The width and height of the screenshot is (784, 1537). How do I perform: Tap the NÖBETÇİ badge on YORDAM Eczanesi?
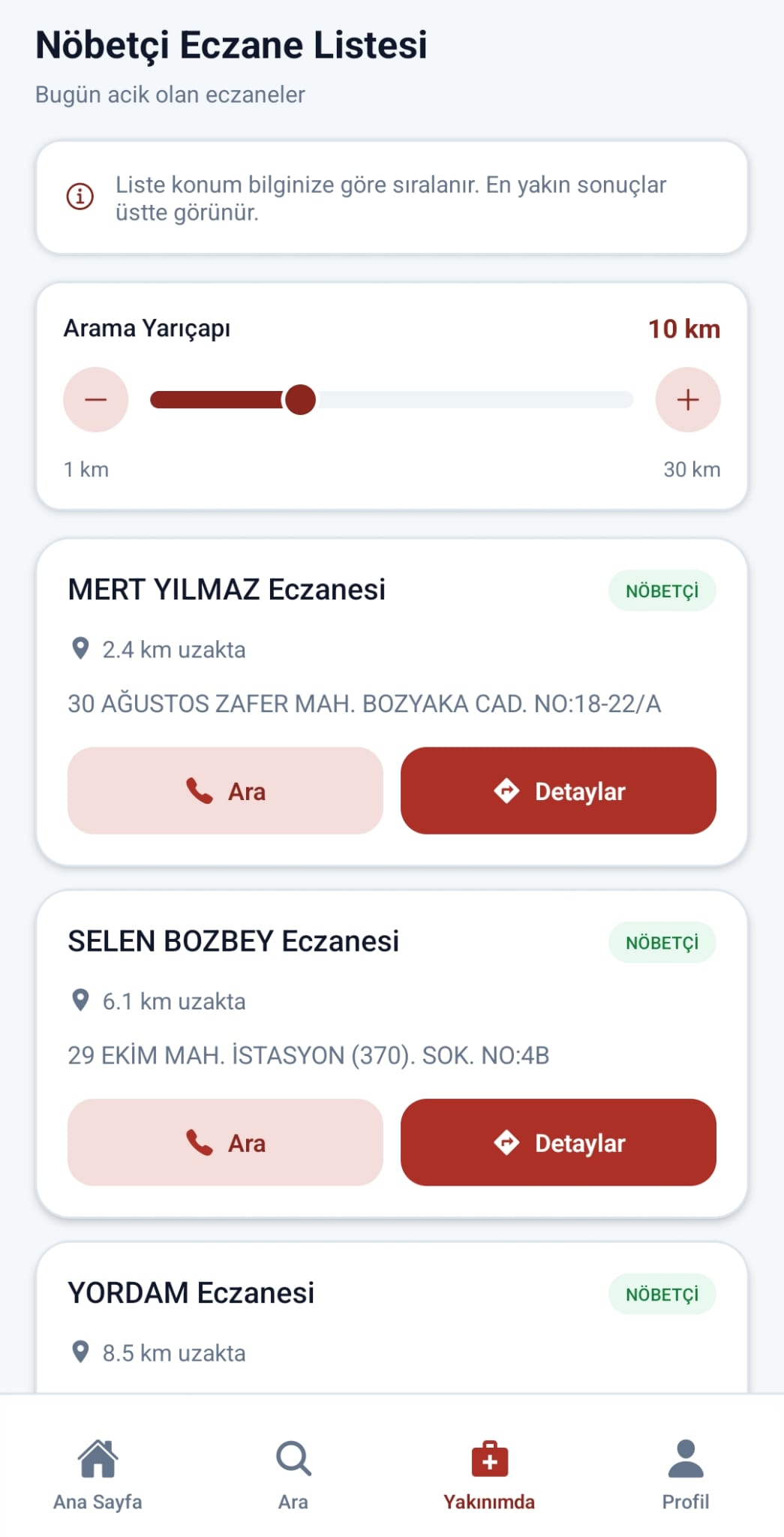tap(662, 1294)
